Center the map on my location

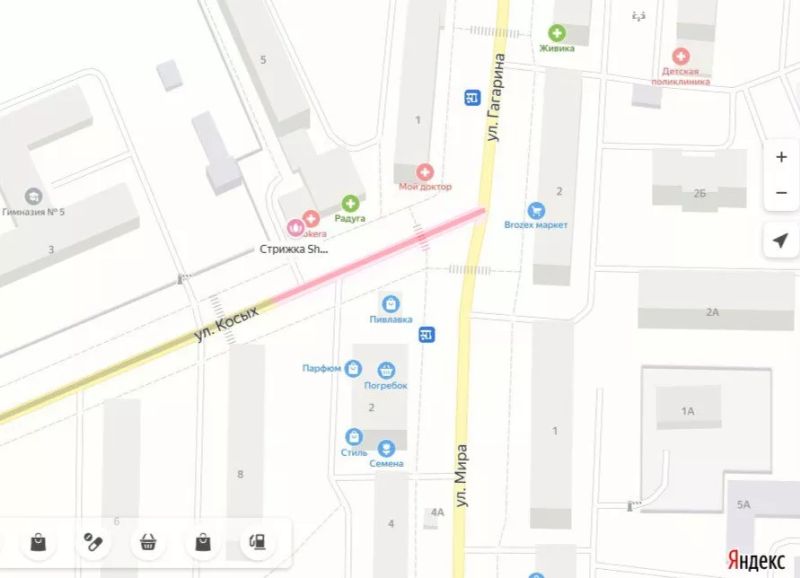click(x=781, y=240)
